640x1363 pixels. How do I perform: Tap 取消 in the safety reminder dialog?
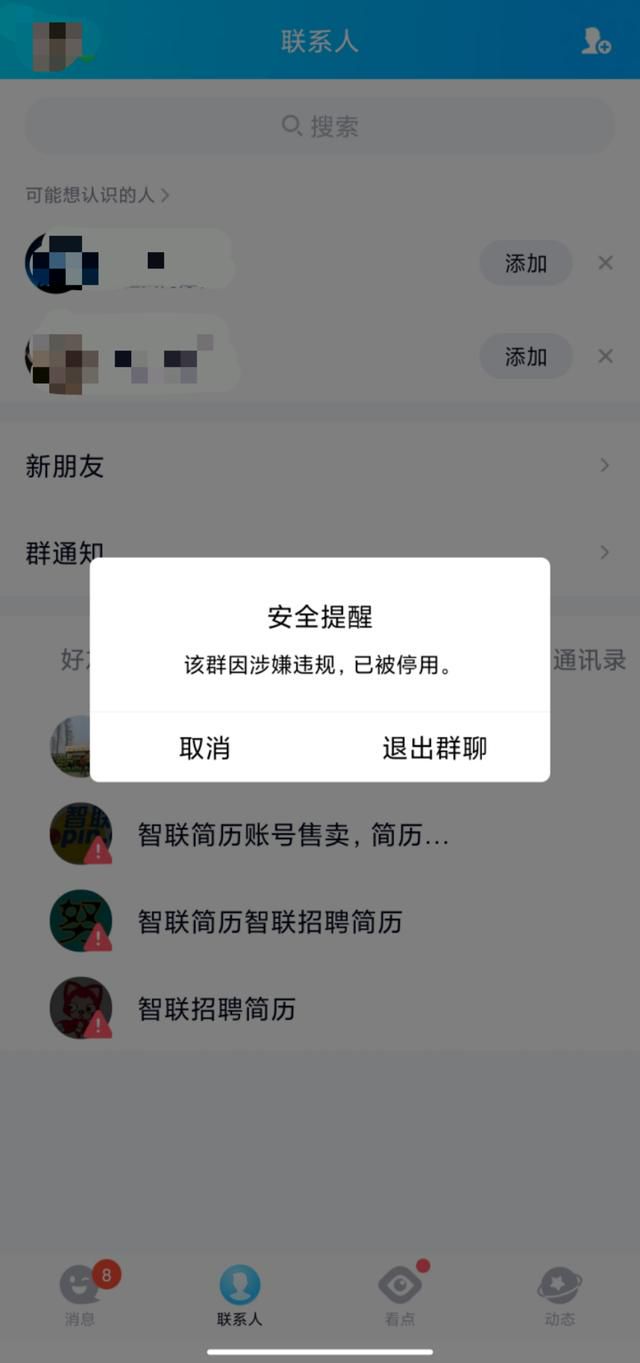coord(205,747)
